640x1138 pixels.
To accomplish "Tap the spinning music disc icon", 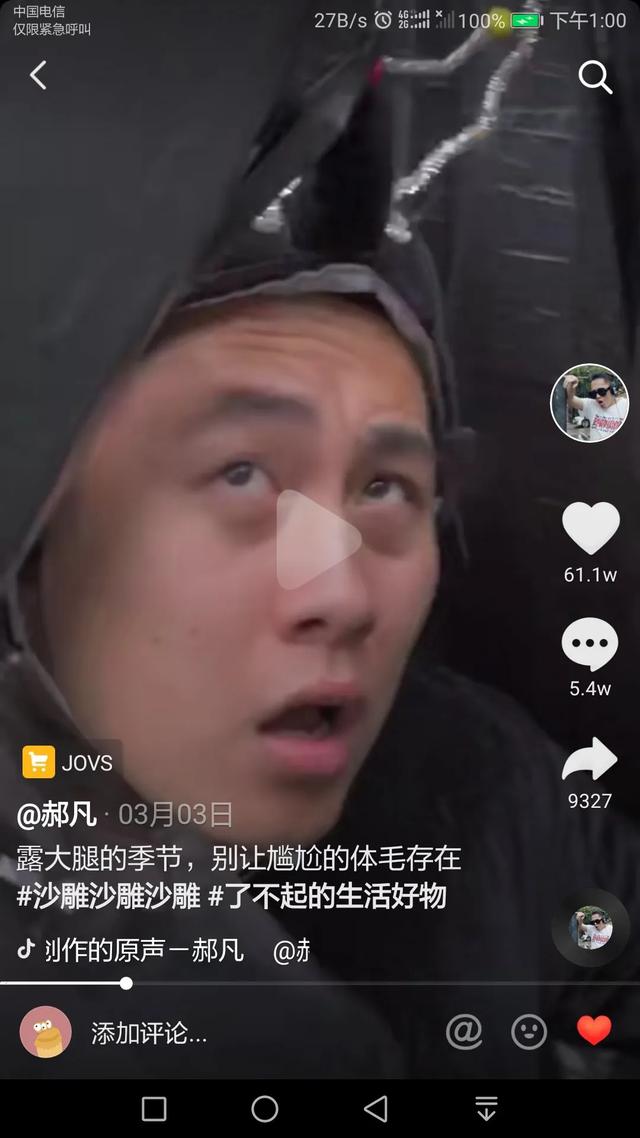I will click(x=590, y=928).
